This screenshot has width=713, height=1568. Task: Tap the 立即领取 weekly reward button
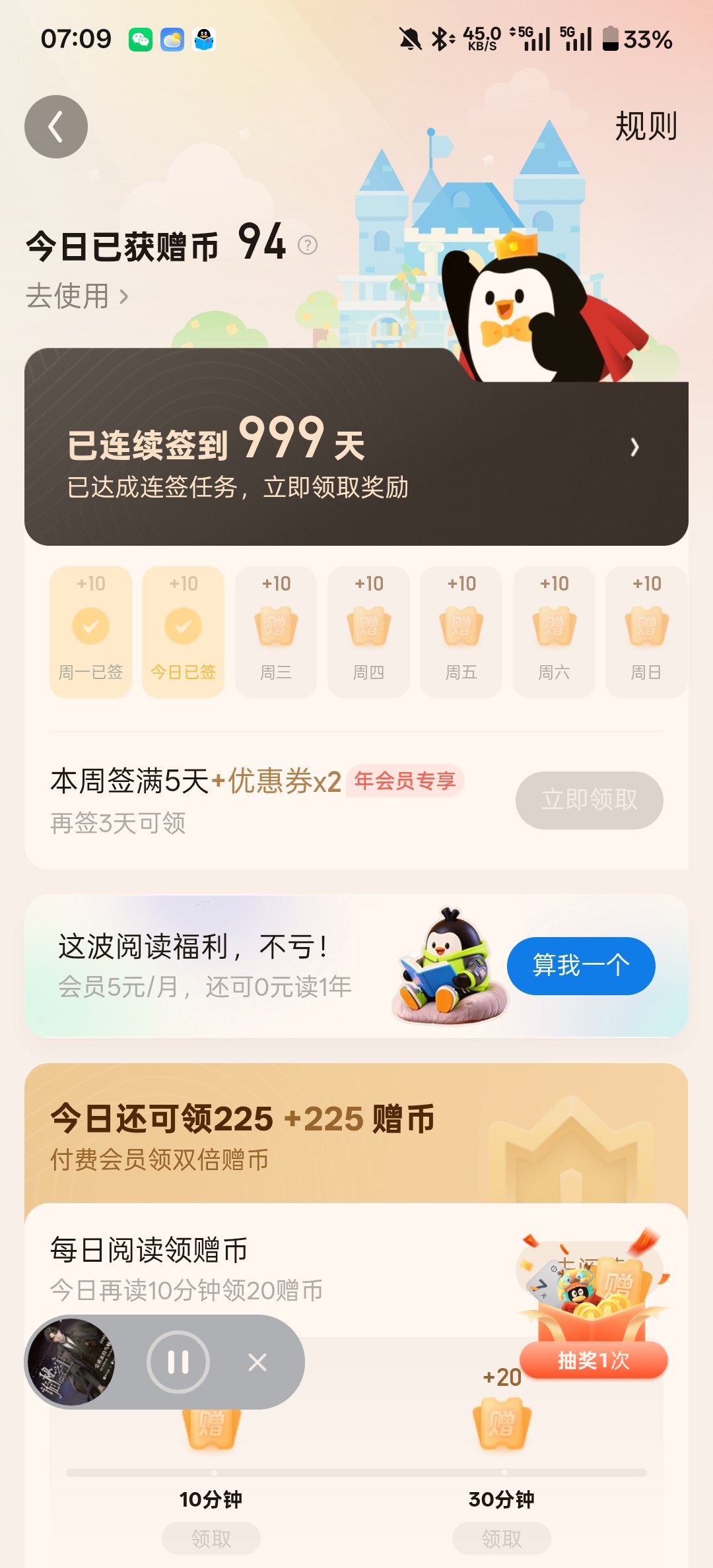589,800
